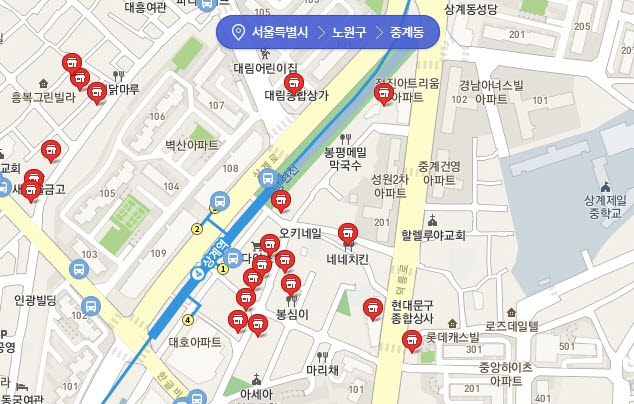The width and height of the screenshot is (634, 404).
Task: Open store marker left of 닭마루
Action: [x=97, y=92]
